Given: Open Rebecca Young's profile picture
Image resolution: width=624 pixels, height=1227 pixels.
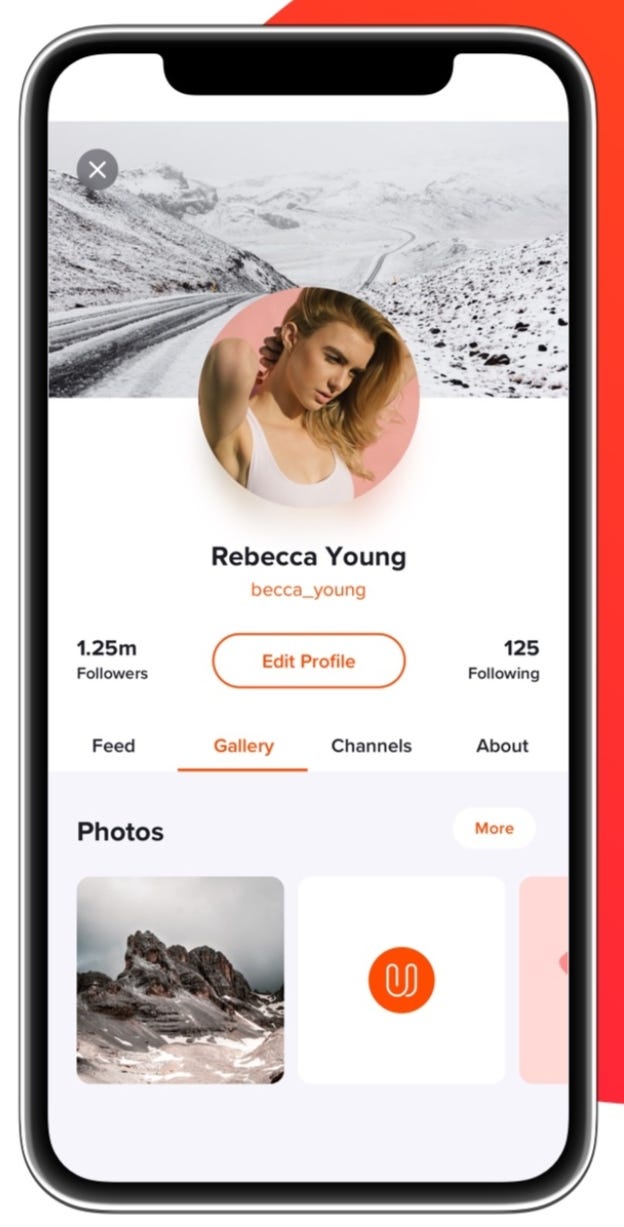Looking at the screenshot, I should pos(309,396).
